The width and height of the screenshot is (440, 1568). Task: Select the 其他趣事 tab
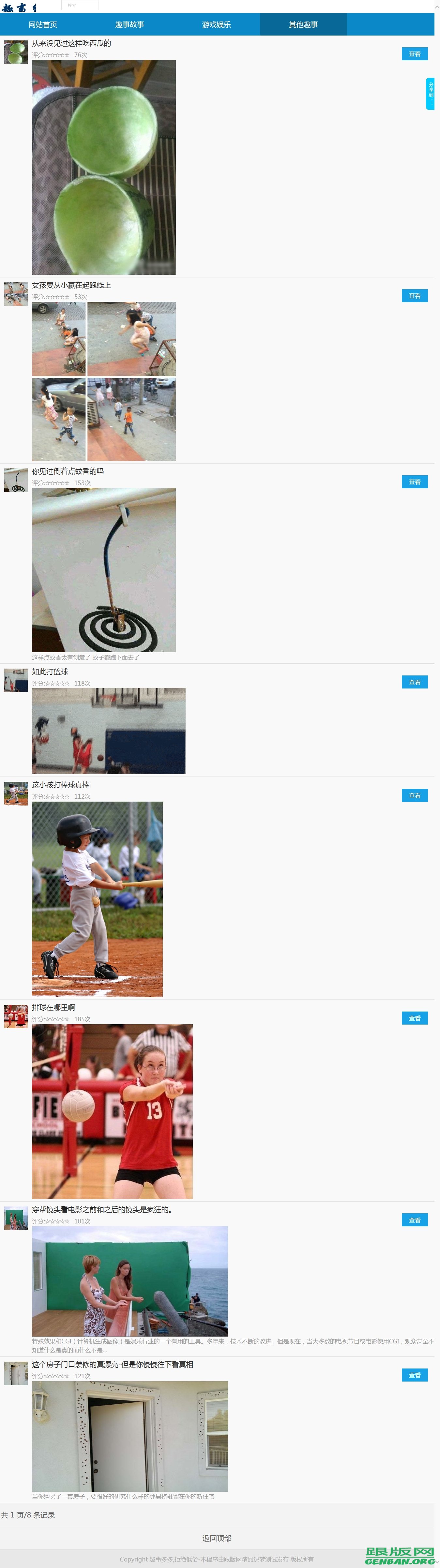click(303, 24)
